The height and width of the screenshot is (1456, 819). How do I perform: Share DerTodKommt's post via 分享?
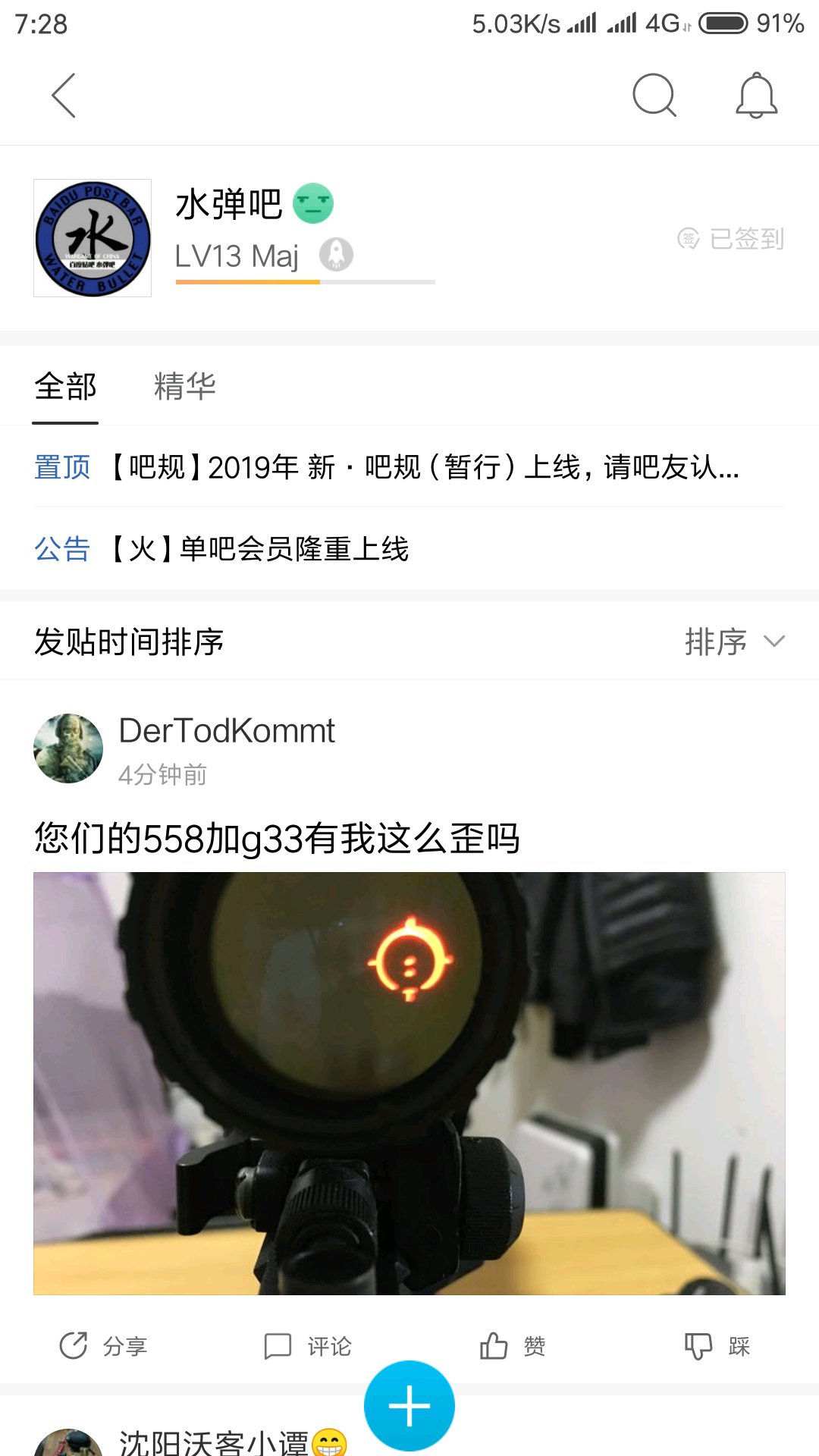pos(103,1346)
